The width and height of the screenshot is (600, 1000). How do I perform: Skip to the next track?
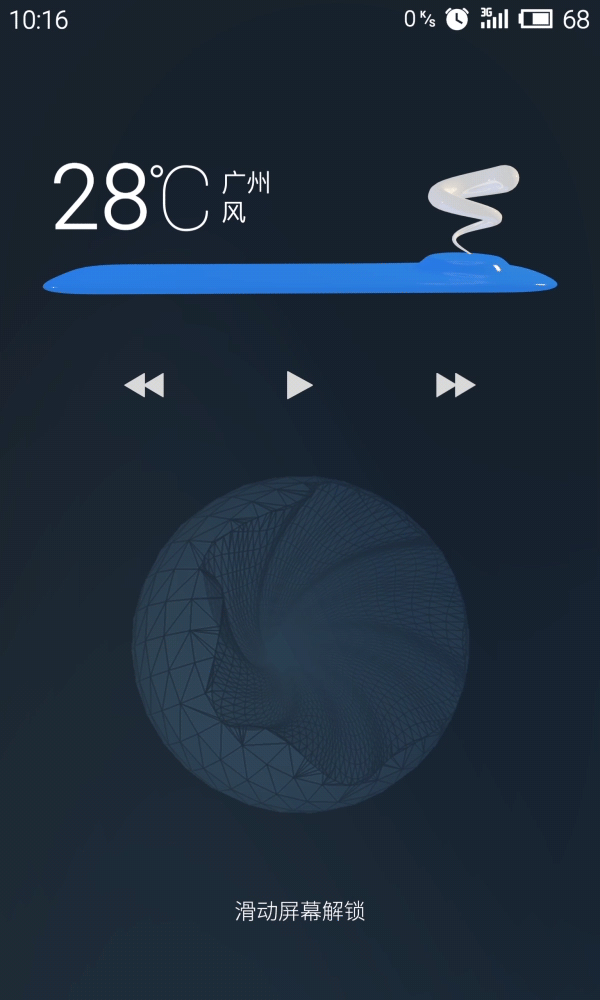click(455, 385)
